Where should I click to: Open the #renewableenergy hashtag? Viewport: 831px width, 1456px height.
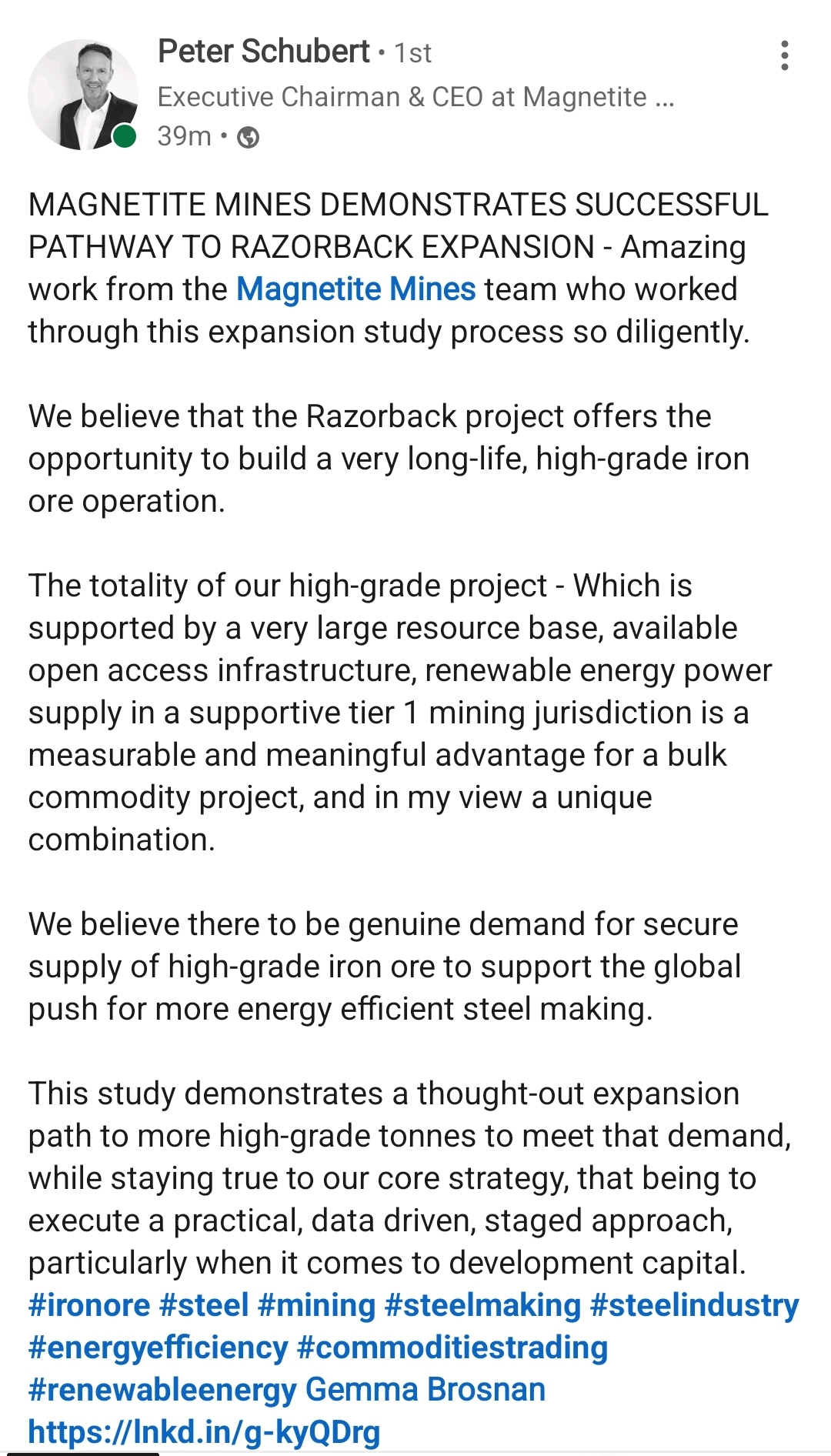click(x=162, y=1390)
